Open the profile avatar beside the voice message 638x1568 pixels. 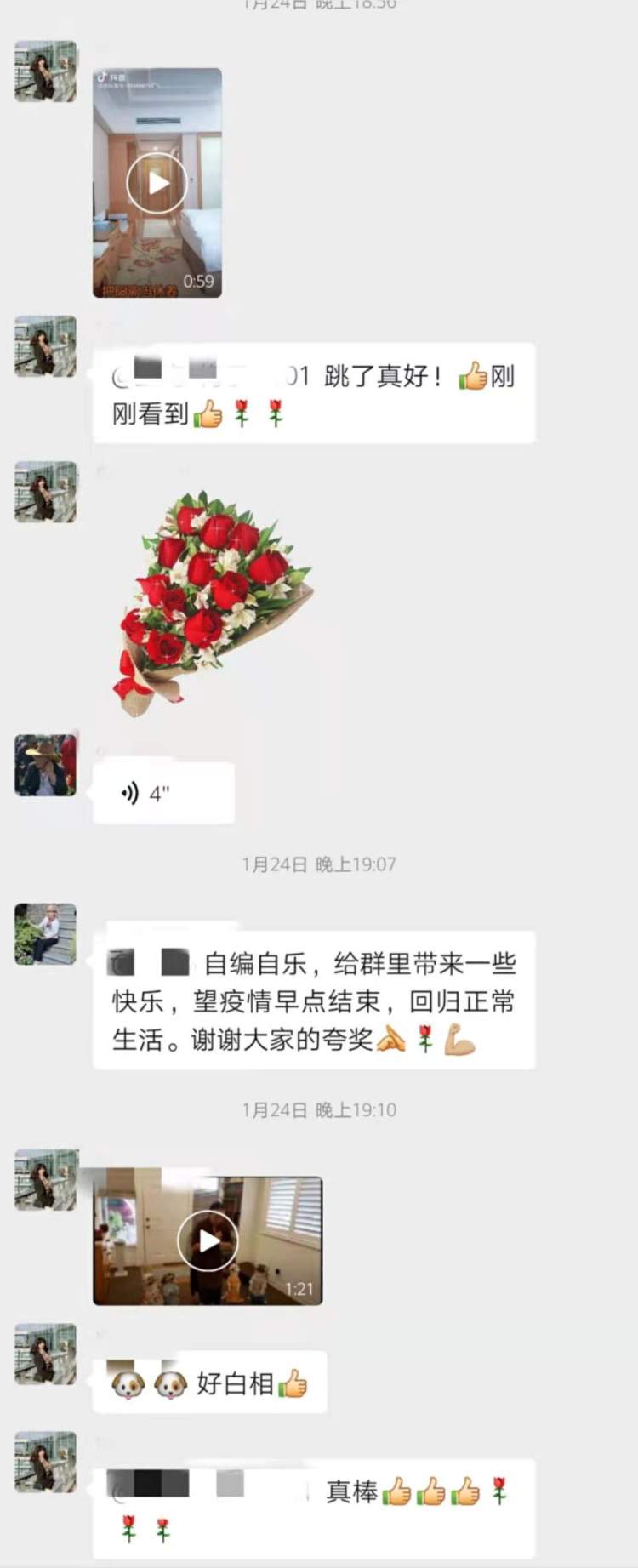click(x=46, y=766)
